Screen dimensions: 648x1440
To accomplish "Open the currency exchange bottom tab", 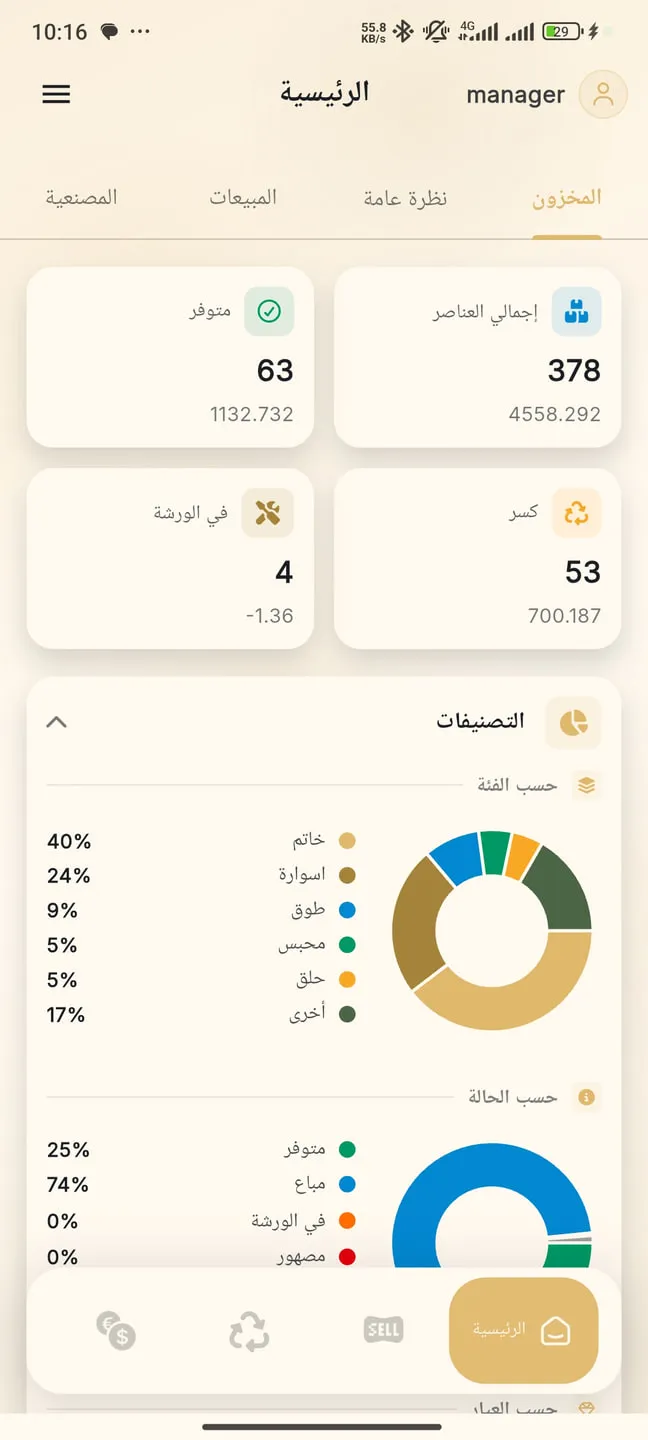I will click(x=116, y=1331).
